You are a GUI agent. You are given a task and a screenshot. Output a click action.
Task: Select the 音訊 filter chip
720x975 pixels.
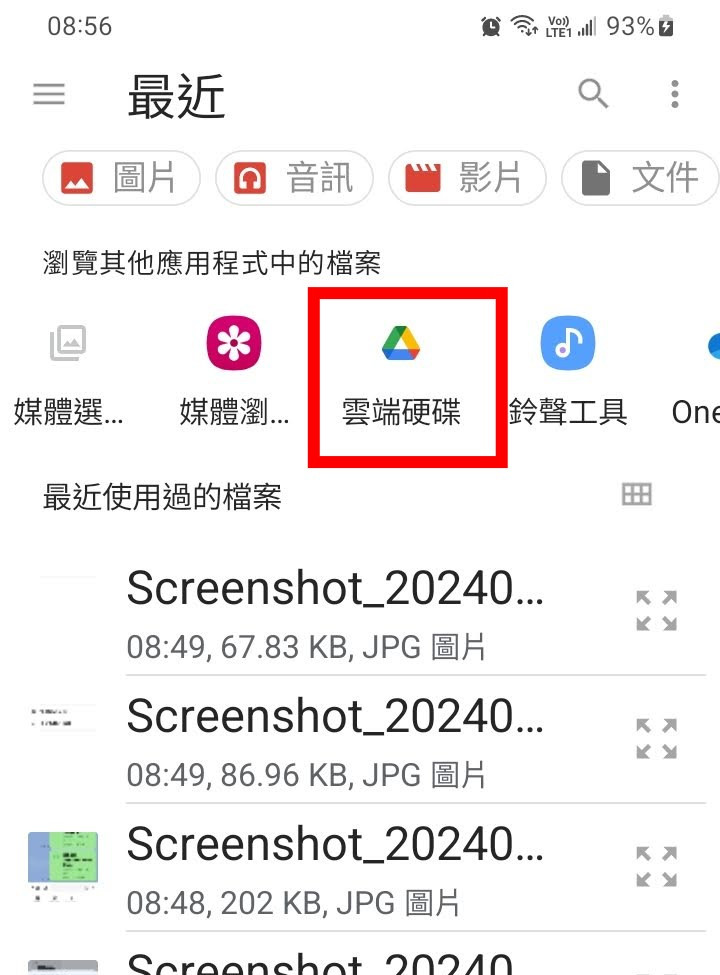pyautogui.click(x=294, y=179)
